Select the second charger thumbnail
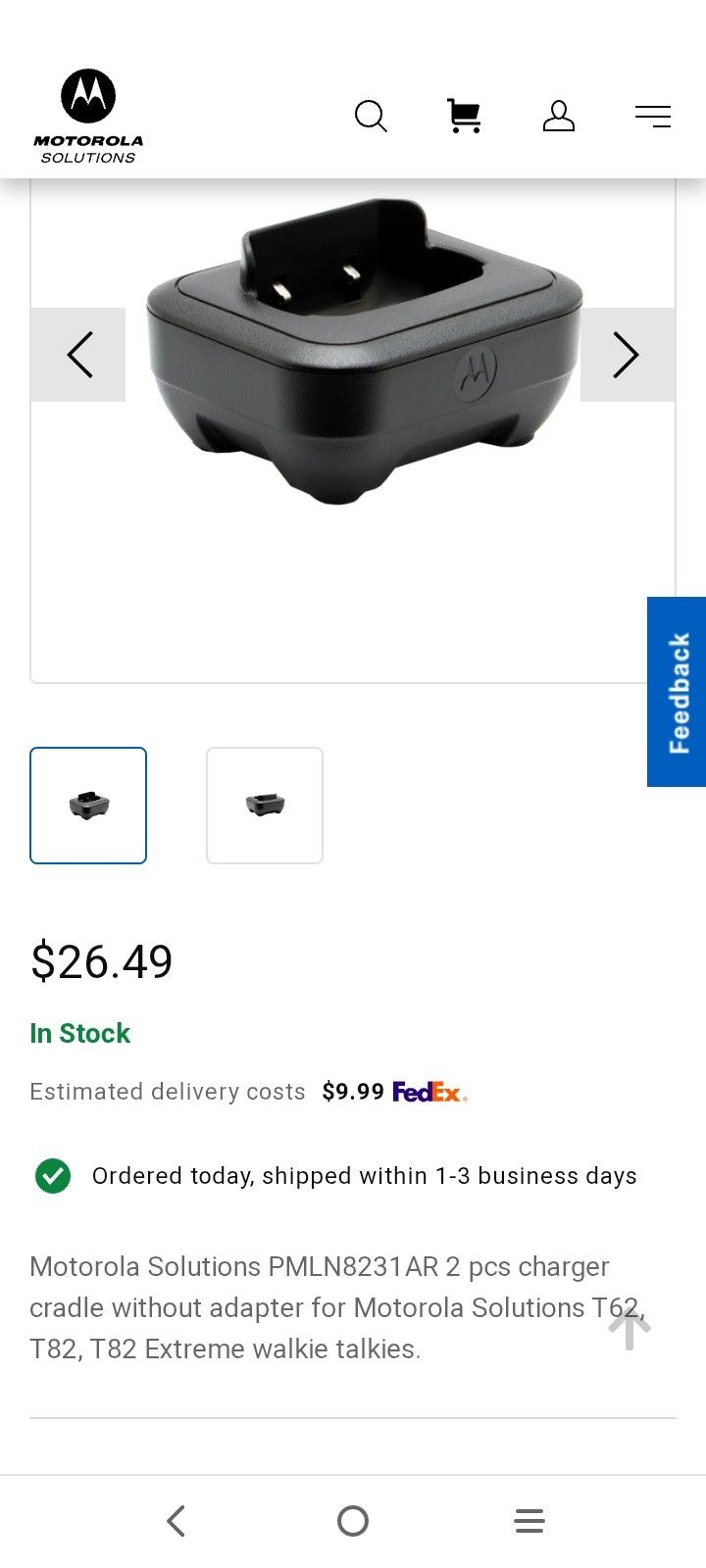This screenshot has height=1568, width=706. (x=265, y=806)
